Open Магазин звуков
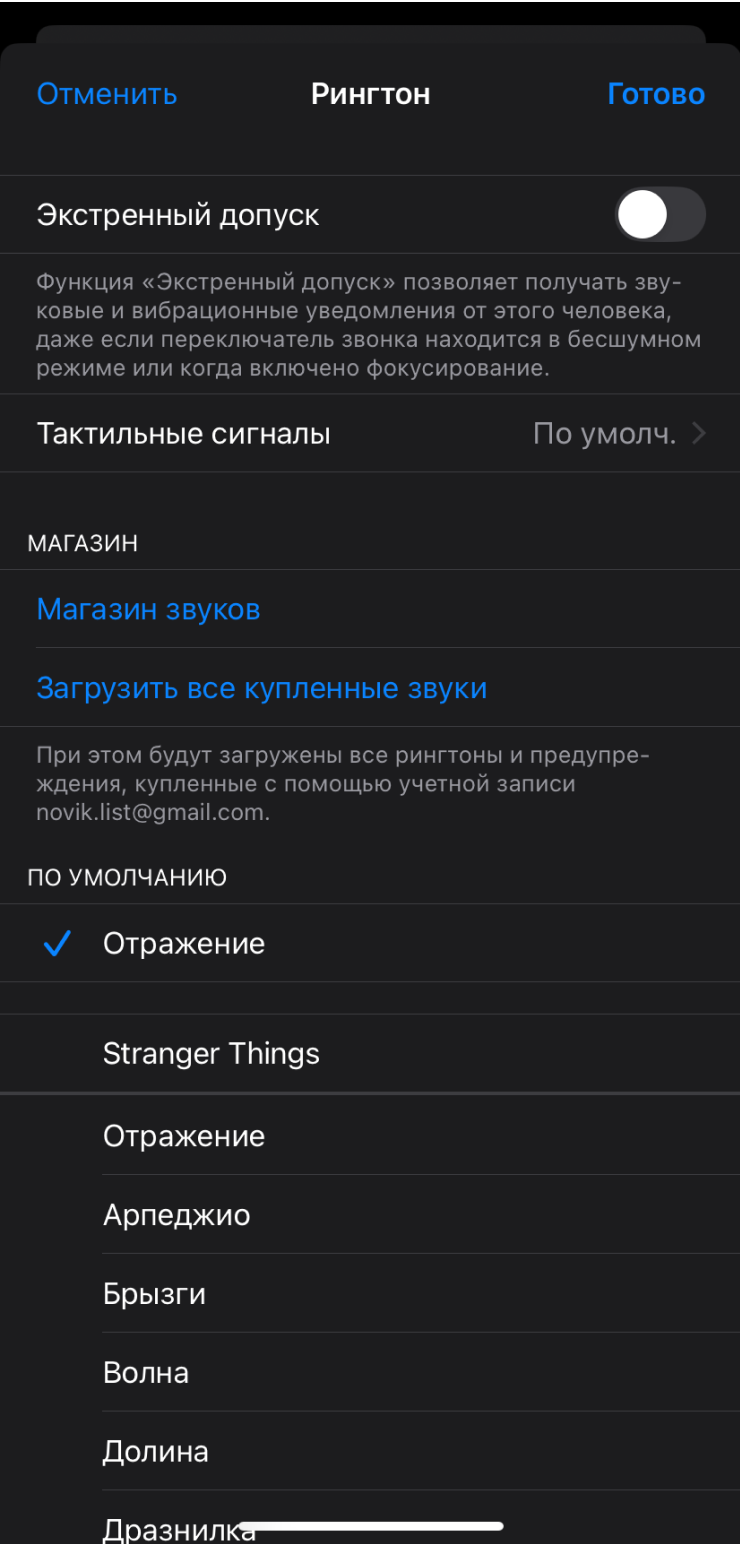The image size is (740, 1544). point(148,609)
